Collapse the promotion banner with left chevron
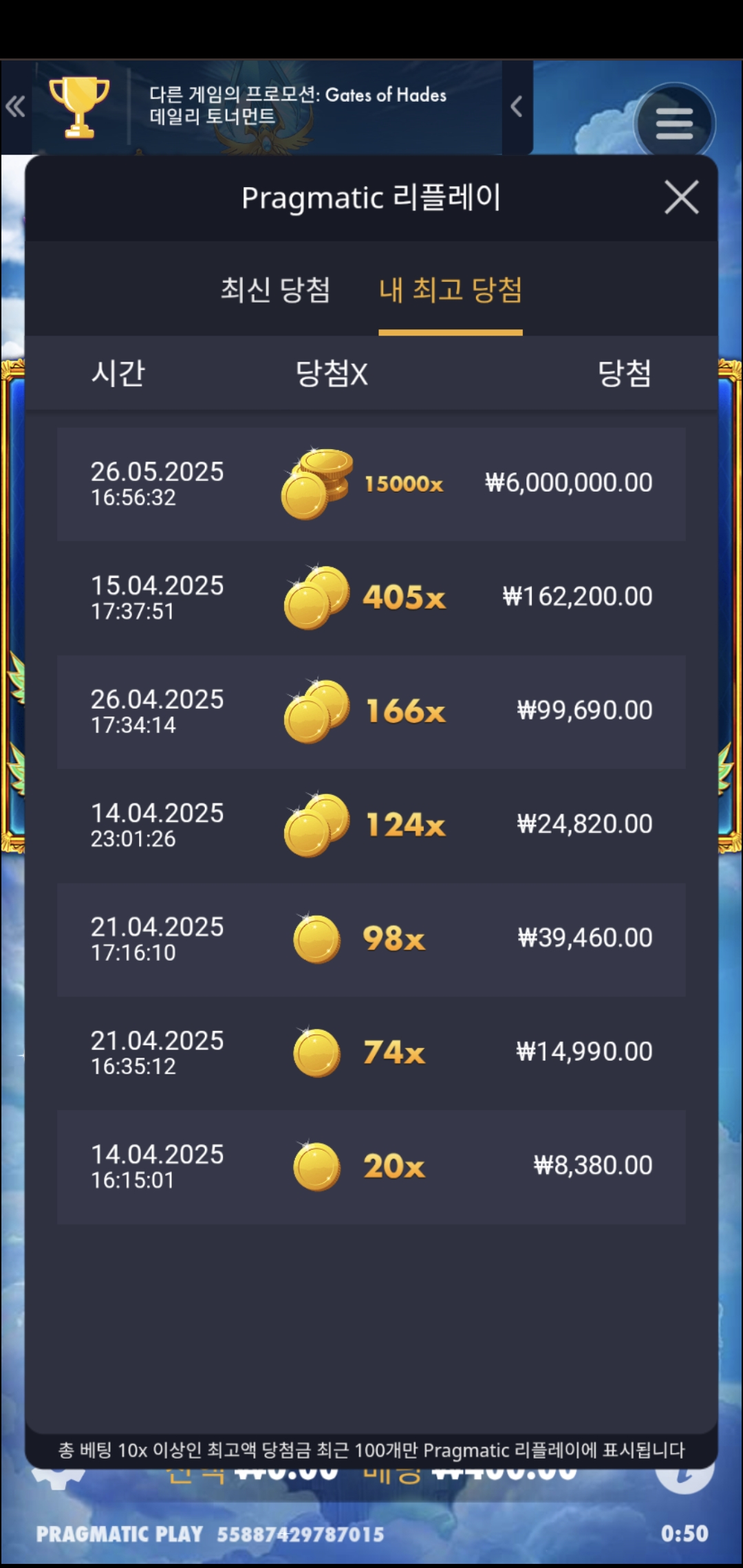The width and height of the screenshot is (743, 1568). coord(517,107)
